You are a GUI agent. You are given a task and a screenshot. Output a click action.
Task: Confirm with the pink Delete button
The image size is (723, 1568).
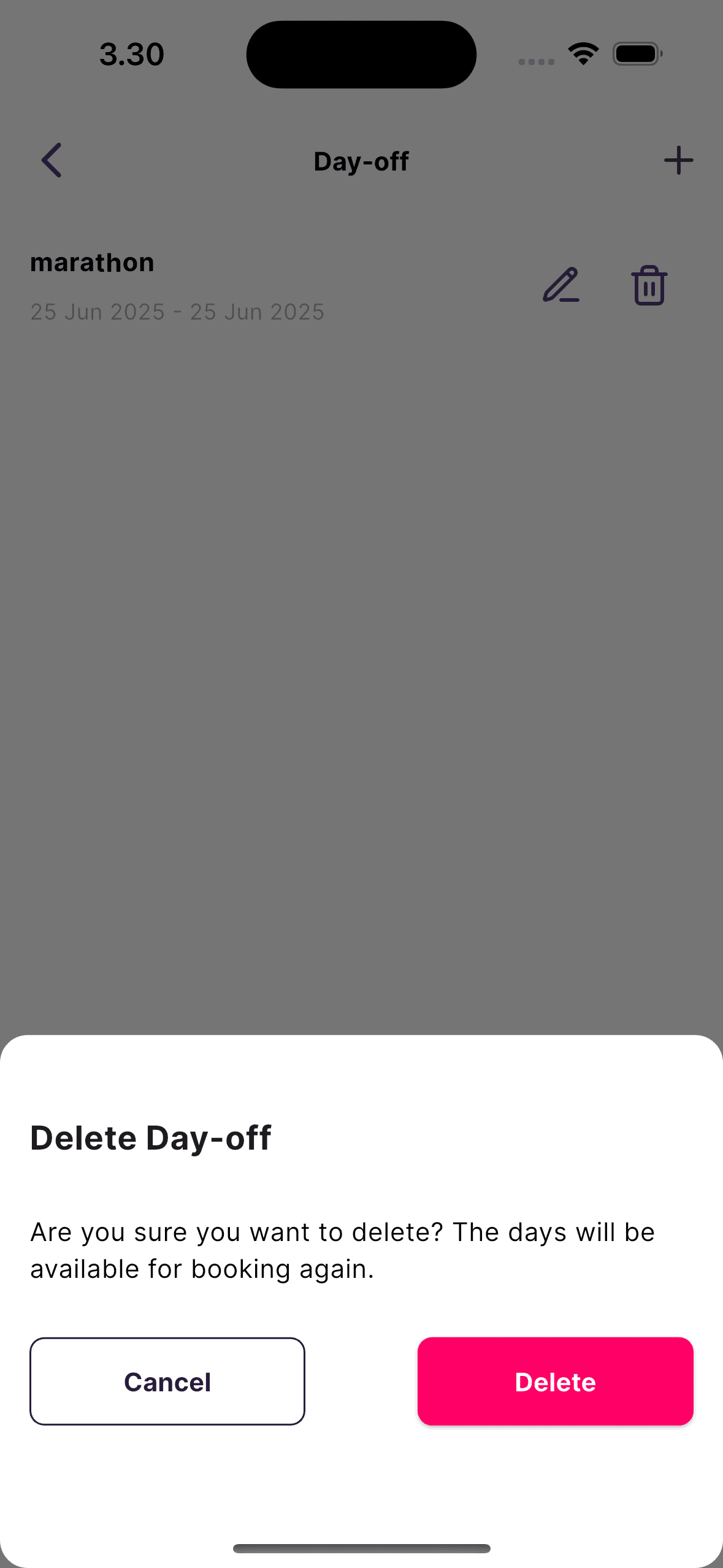pos(555,1381)
